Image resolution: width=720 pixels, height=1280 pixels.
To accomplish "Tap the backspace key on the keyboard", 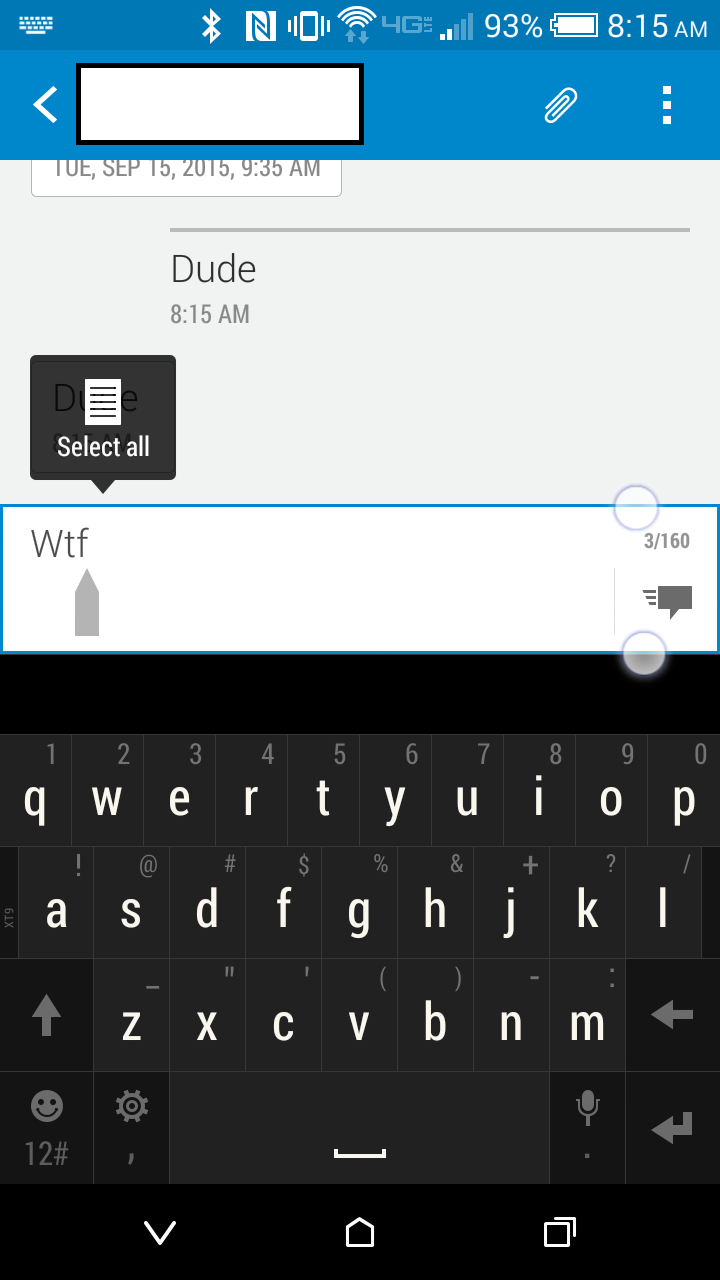I will (672, 1016).
